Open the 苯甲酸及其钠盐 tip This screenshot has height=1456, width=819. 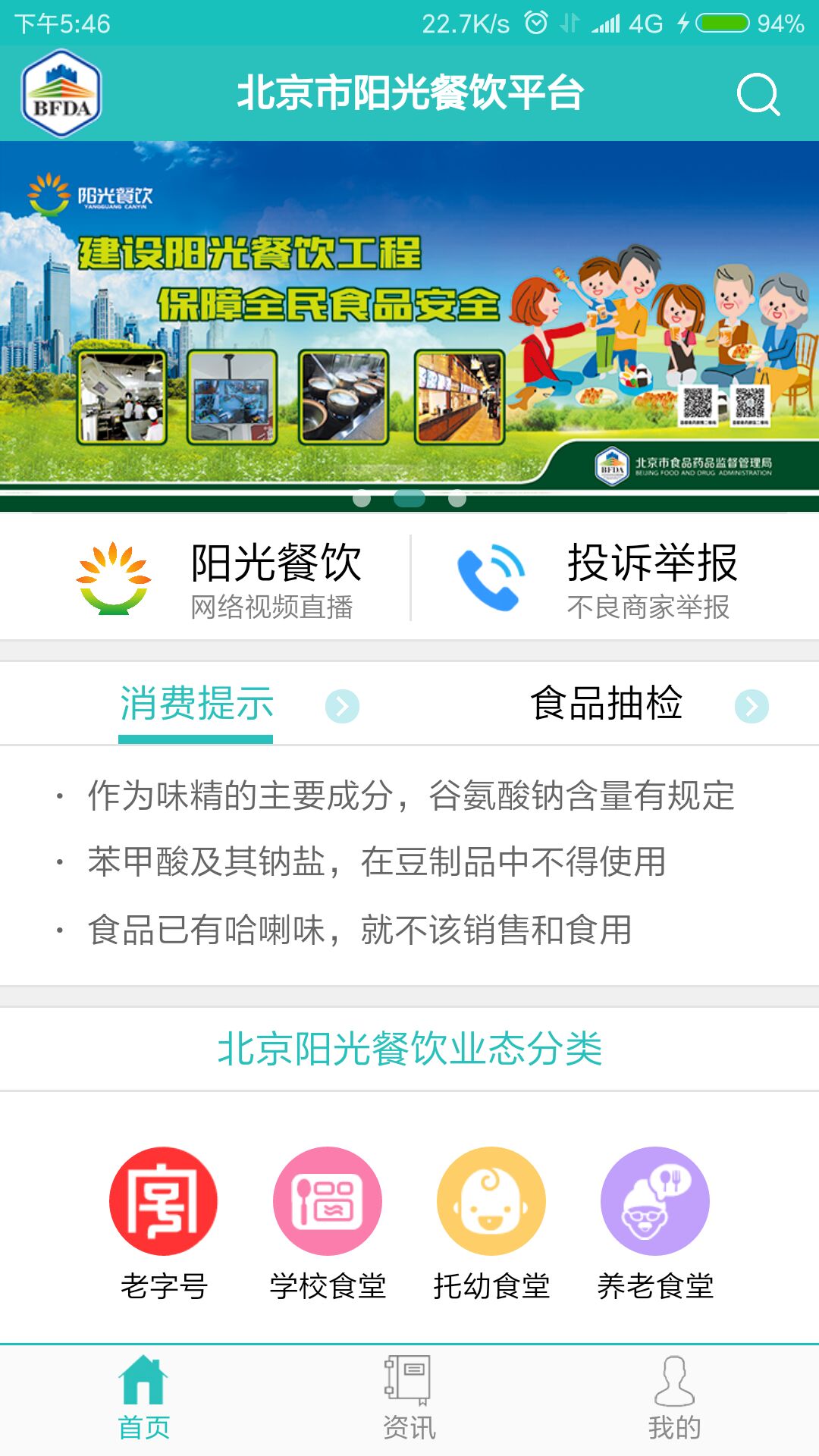coord(377,862)
